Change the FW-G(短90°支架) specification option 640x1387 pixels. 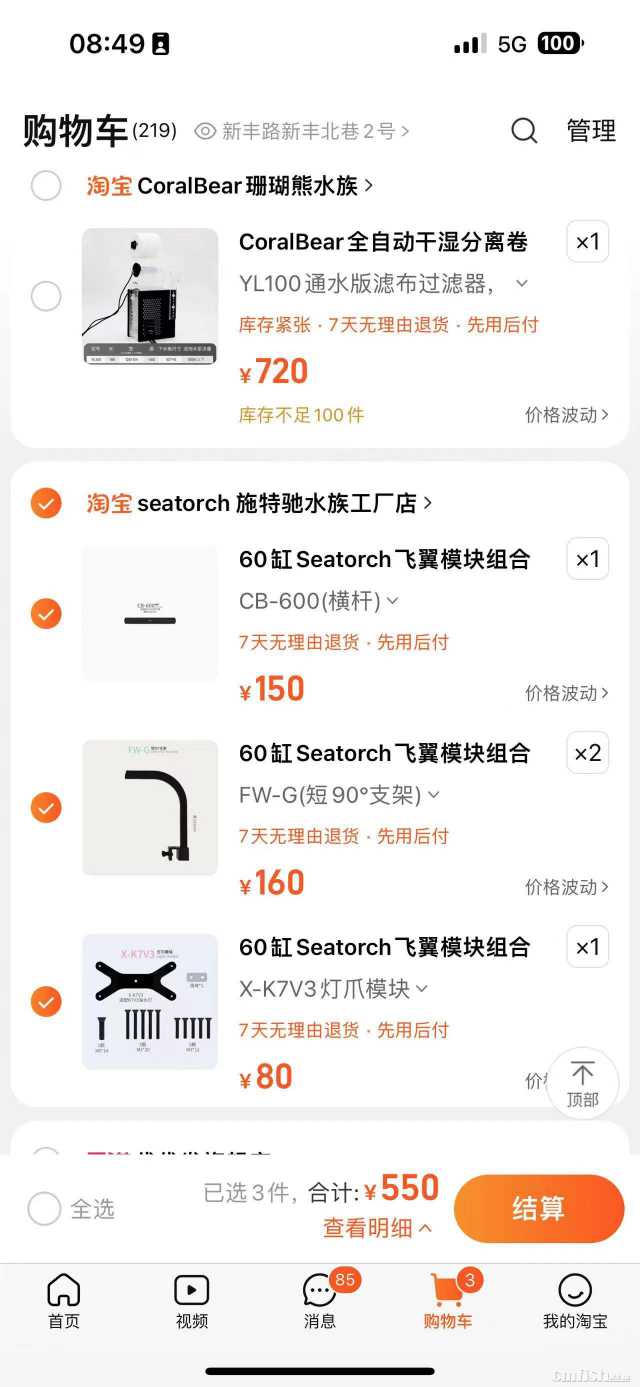339,795
